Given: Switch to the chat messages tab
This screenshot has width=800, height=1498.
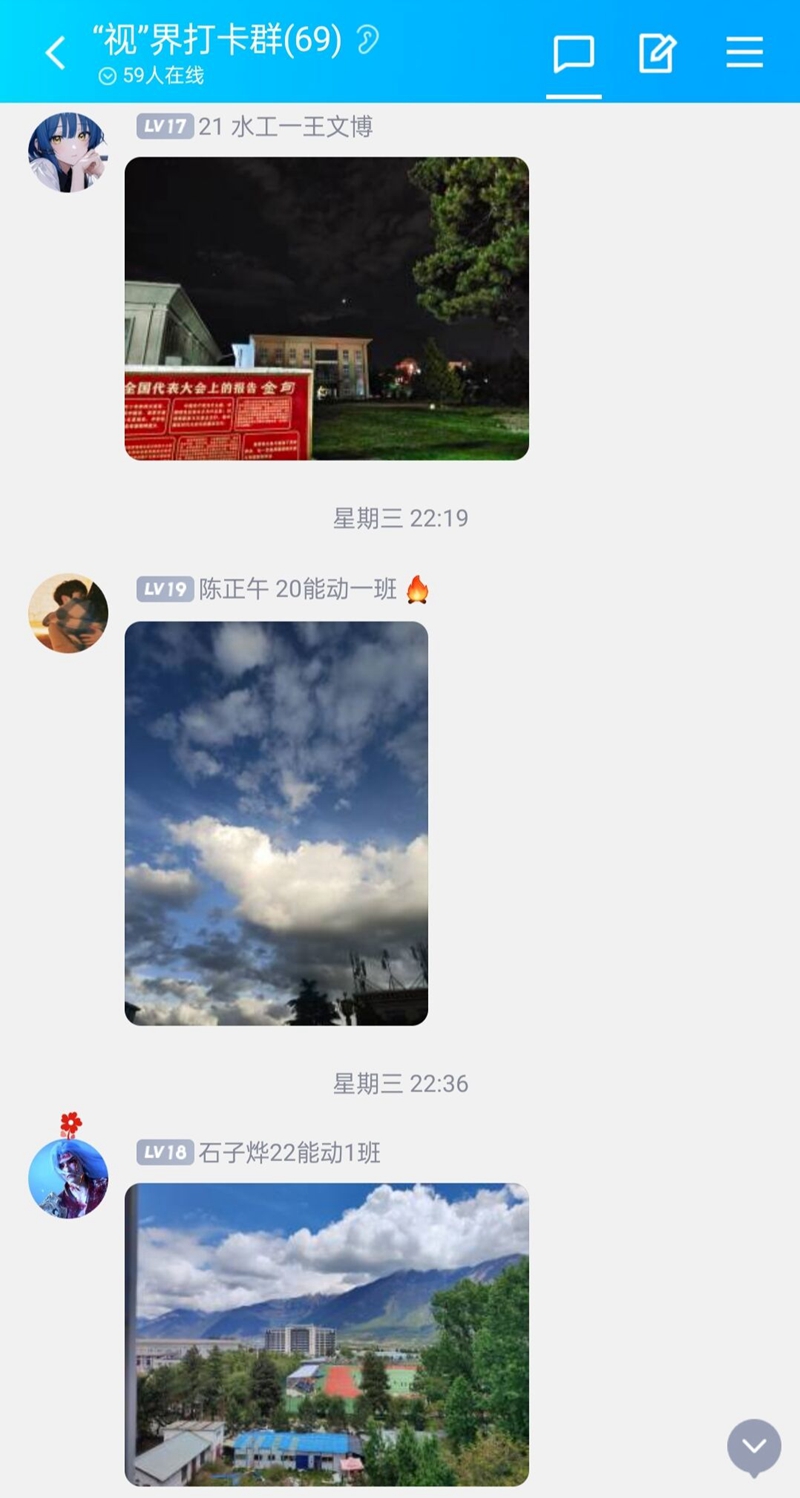Looking at the screenshot, I should 574,54.
